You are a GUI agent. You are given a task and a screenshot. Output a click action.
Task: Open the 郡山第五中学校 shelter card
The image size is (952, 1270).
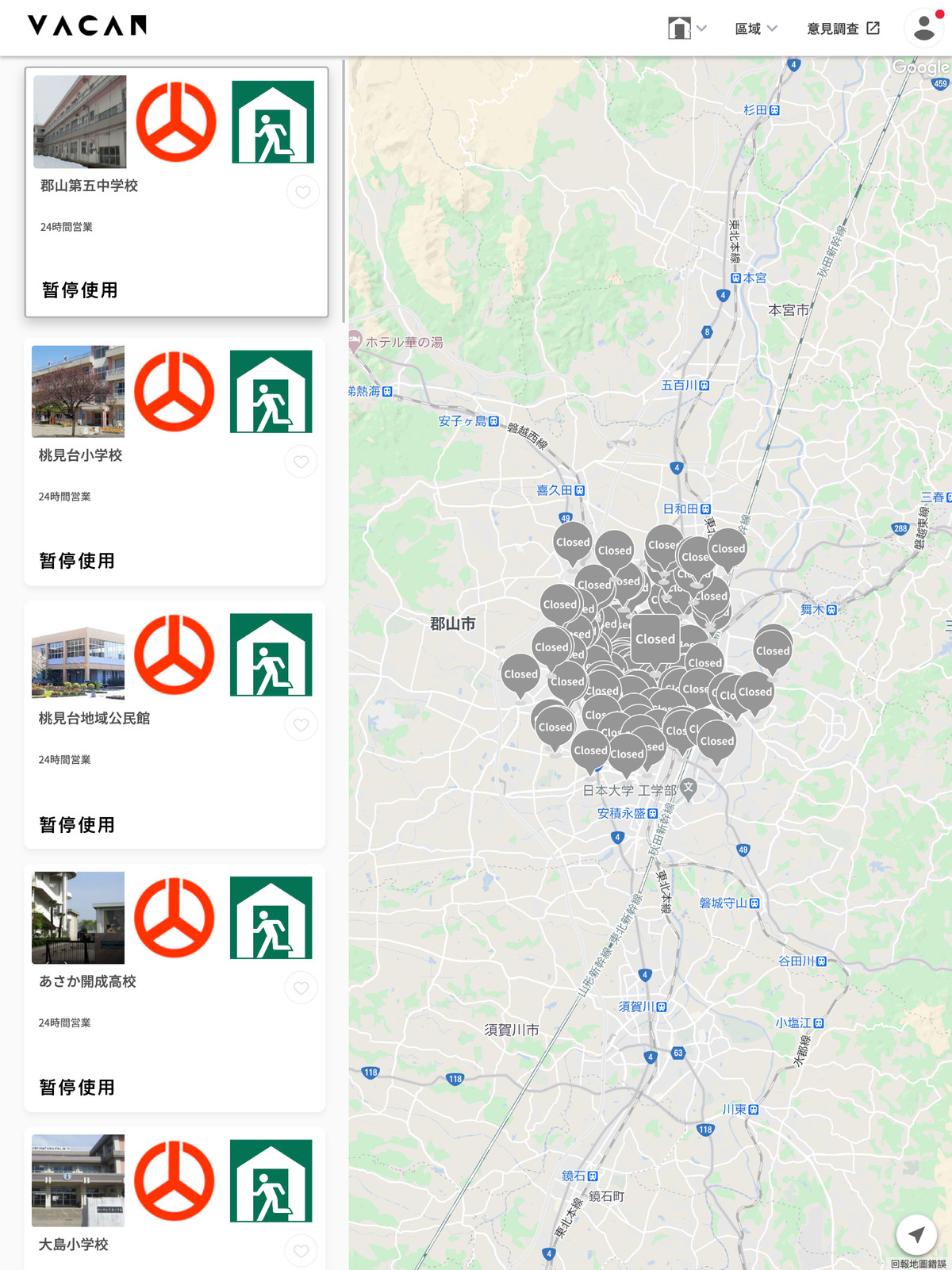tap(176, 238)
